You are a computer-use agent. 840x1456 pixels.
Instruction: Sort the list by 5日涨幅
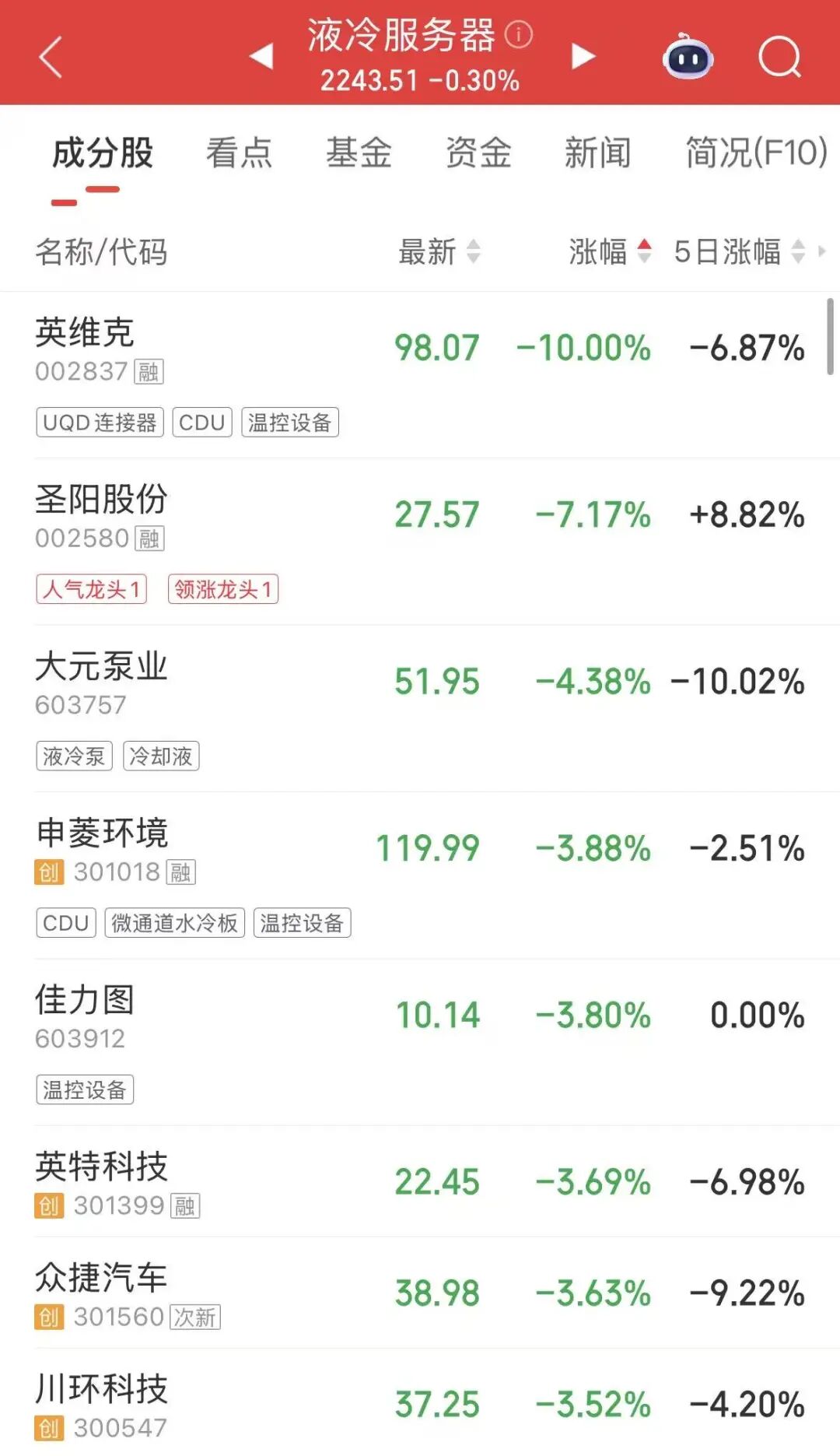739,251
